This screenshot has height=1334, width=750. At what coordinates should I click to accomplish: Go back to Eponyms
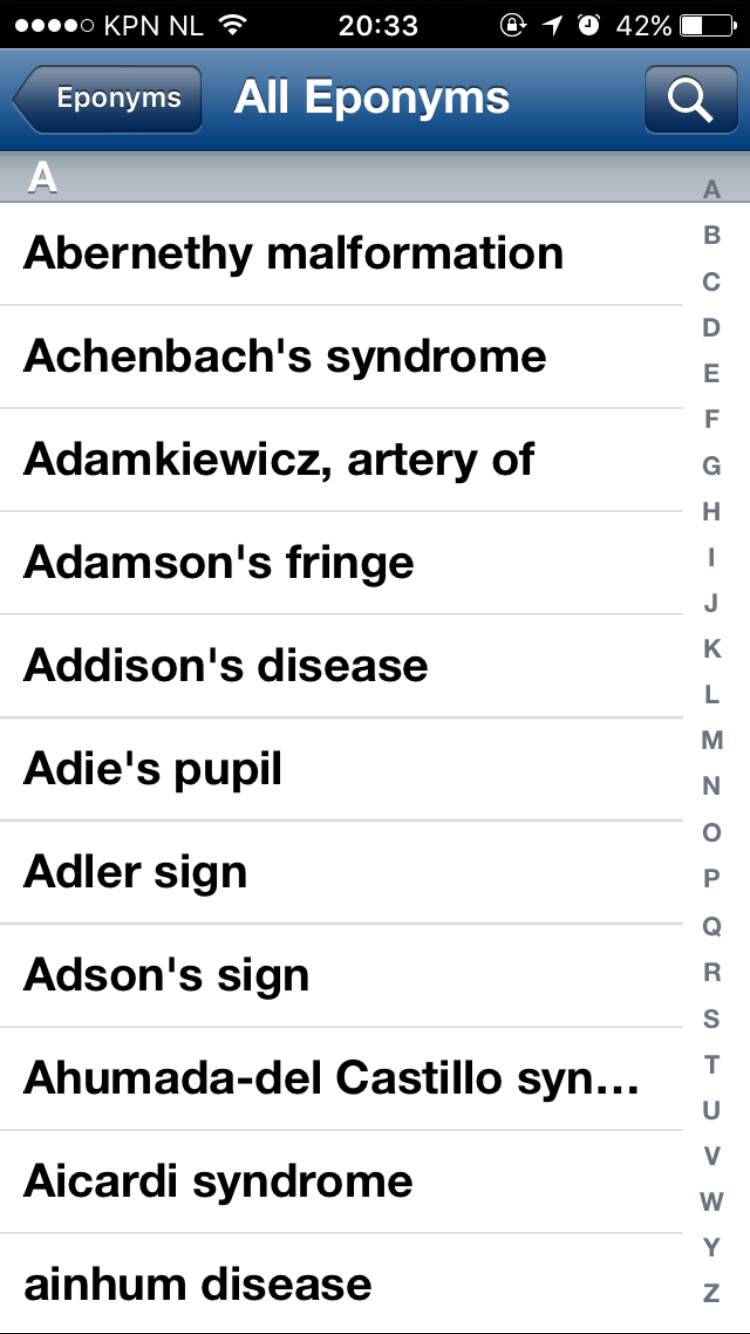(108, 99)
